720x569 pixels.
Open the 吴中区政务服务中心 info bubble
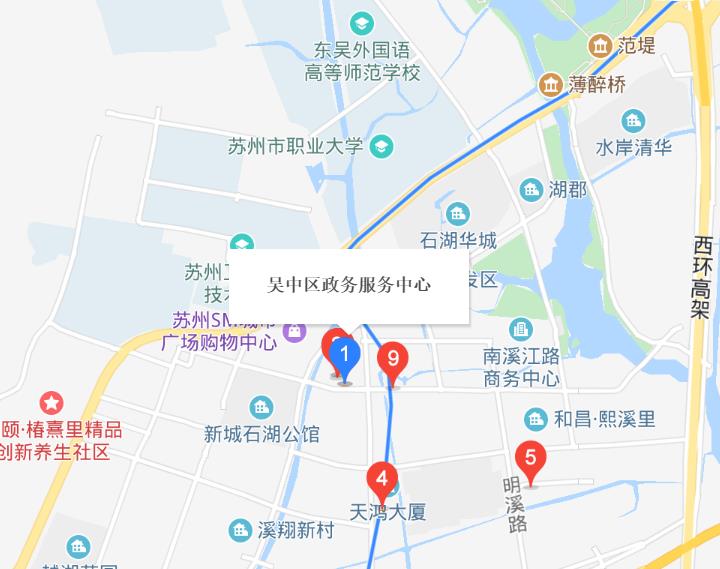pos(349,284)
